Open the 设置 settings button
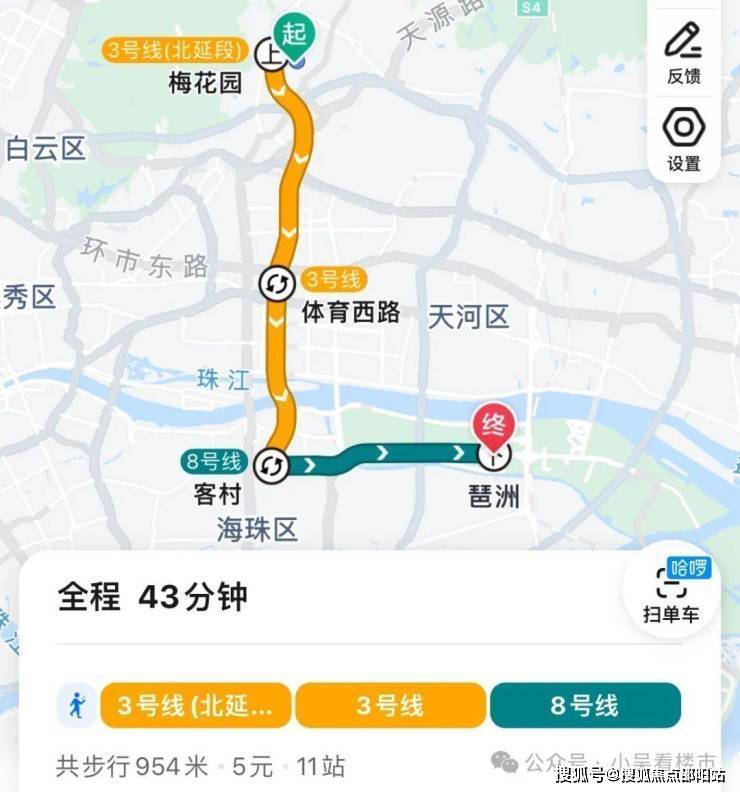The width and height of the screenshot is (740, 792). click(684, 138)
